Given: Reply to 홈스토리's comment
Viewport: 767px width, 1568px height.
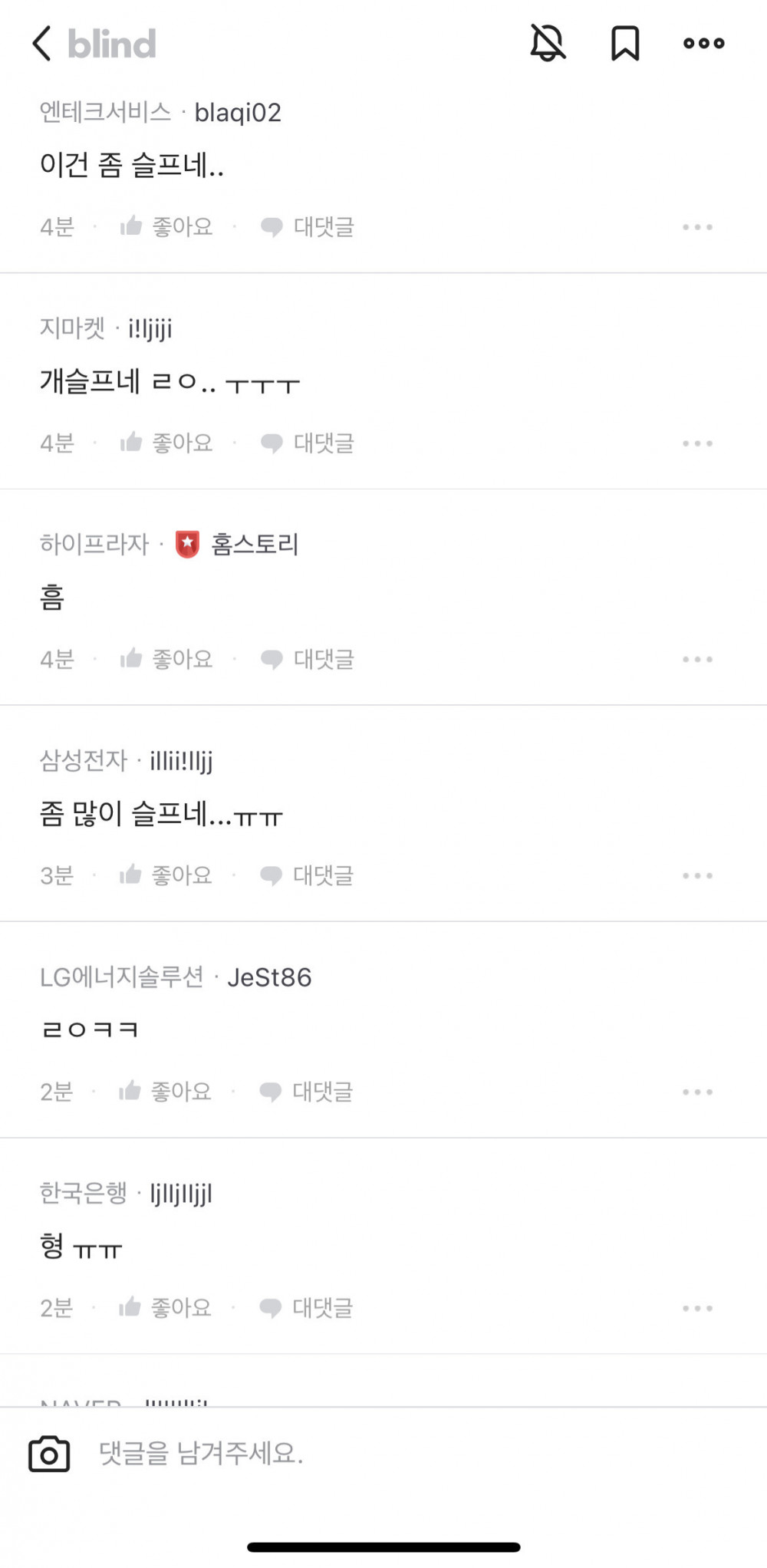Looking at the screenshot, I should 308,659.
